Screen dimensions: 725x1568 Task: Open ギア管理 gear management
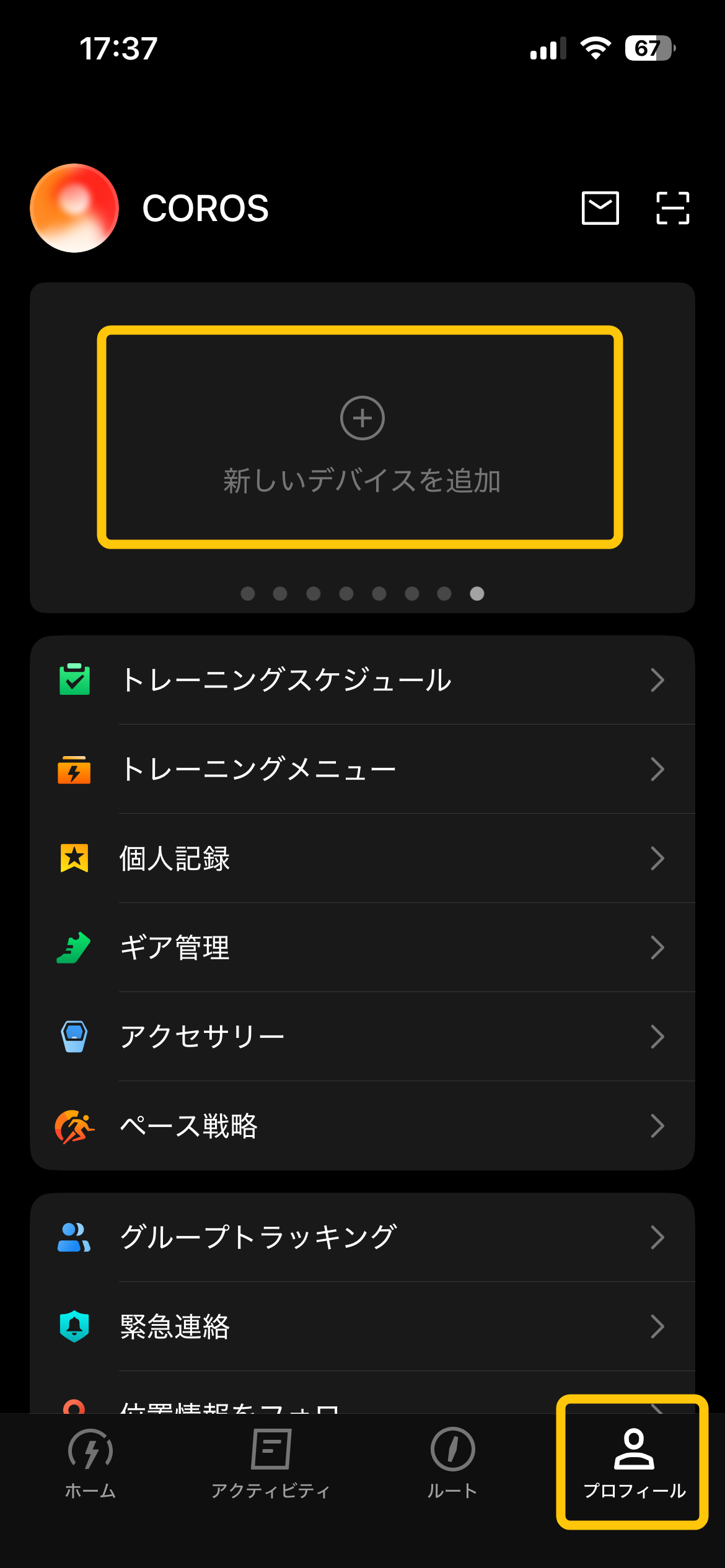(x=362, y=947)
